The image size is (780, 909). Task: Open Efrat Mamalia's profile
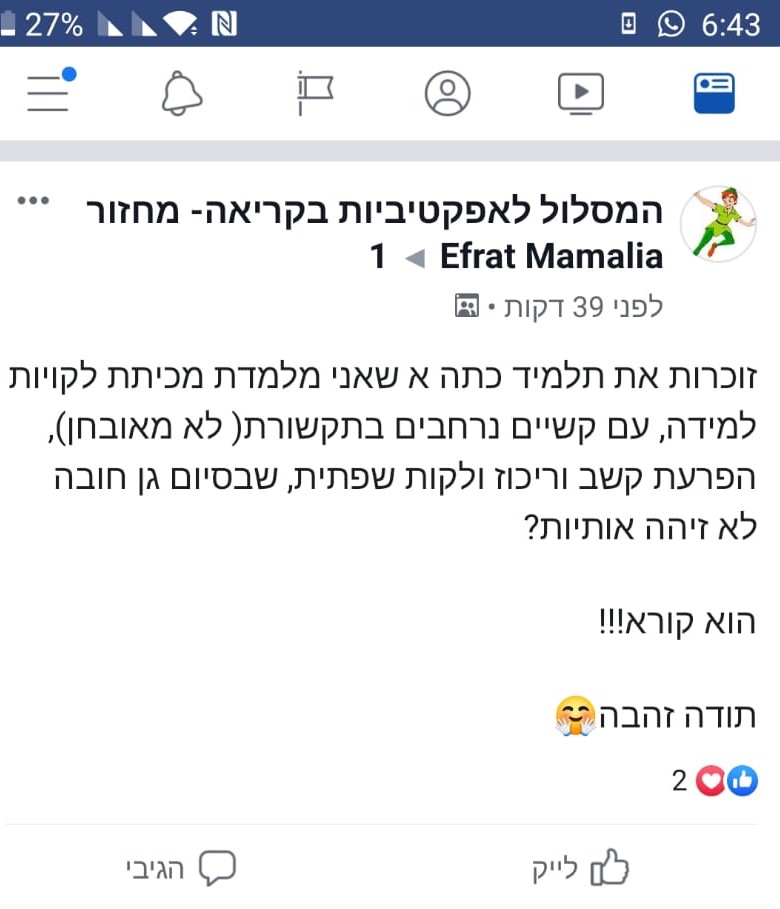point(551,257)
